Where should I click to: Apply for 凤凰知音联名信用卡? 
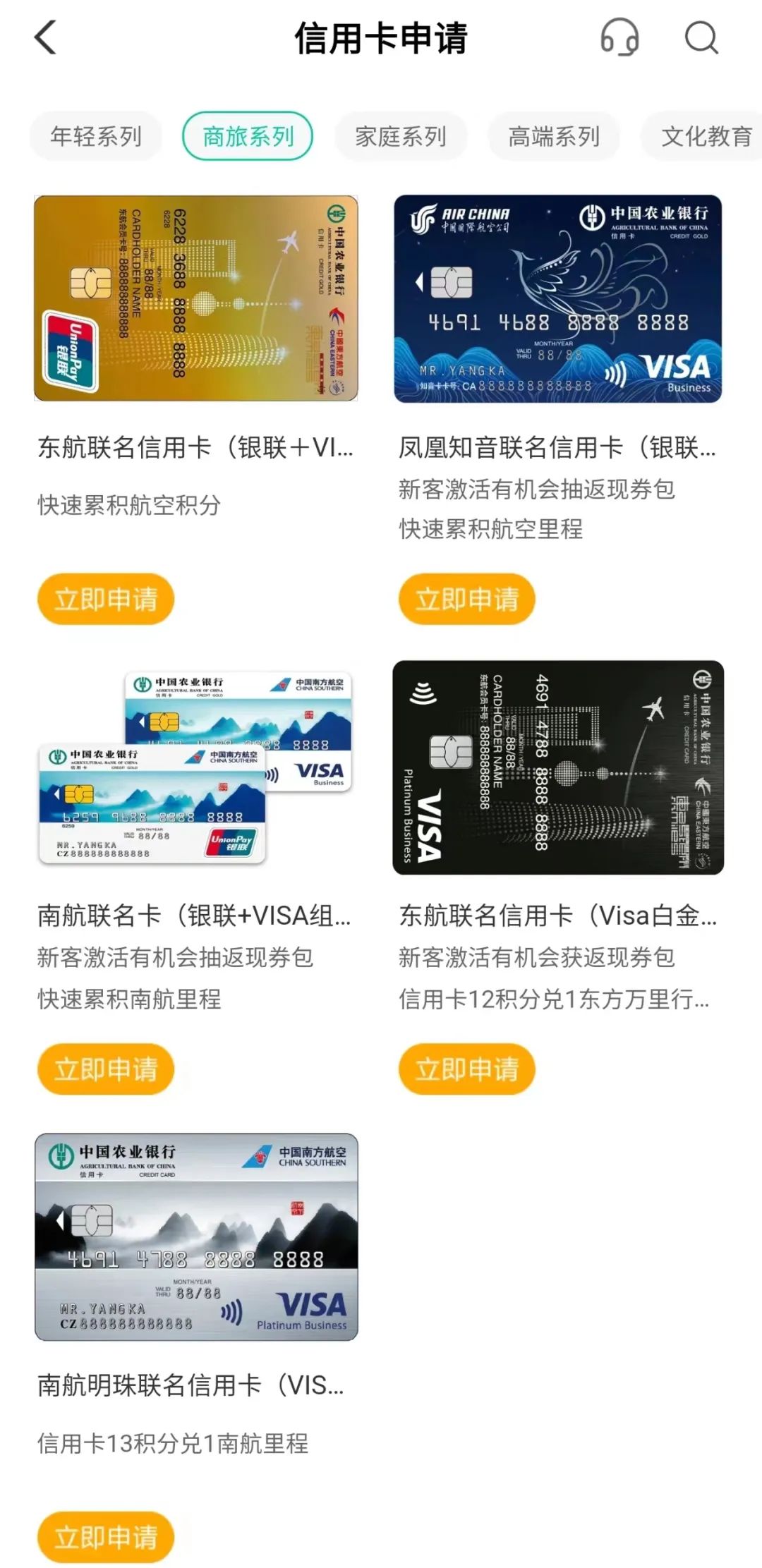466,600
